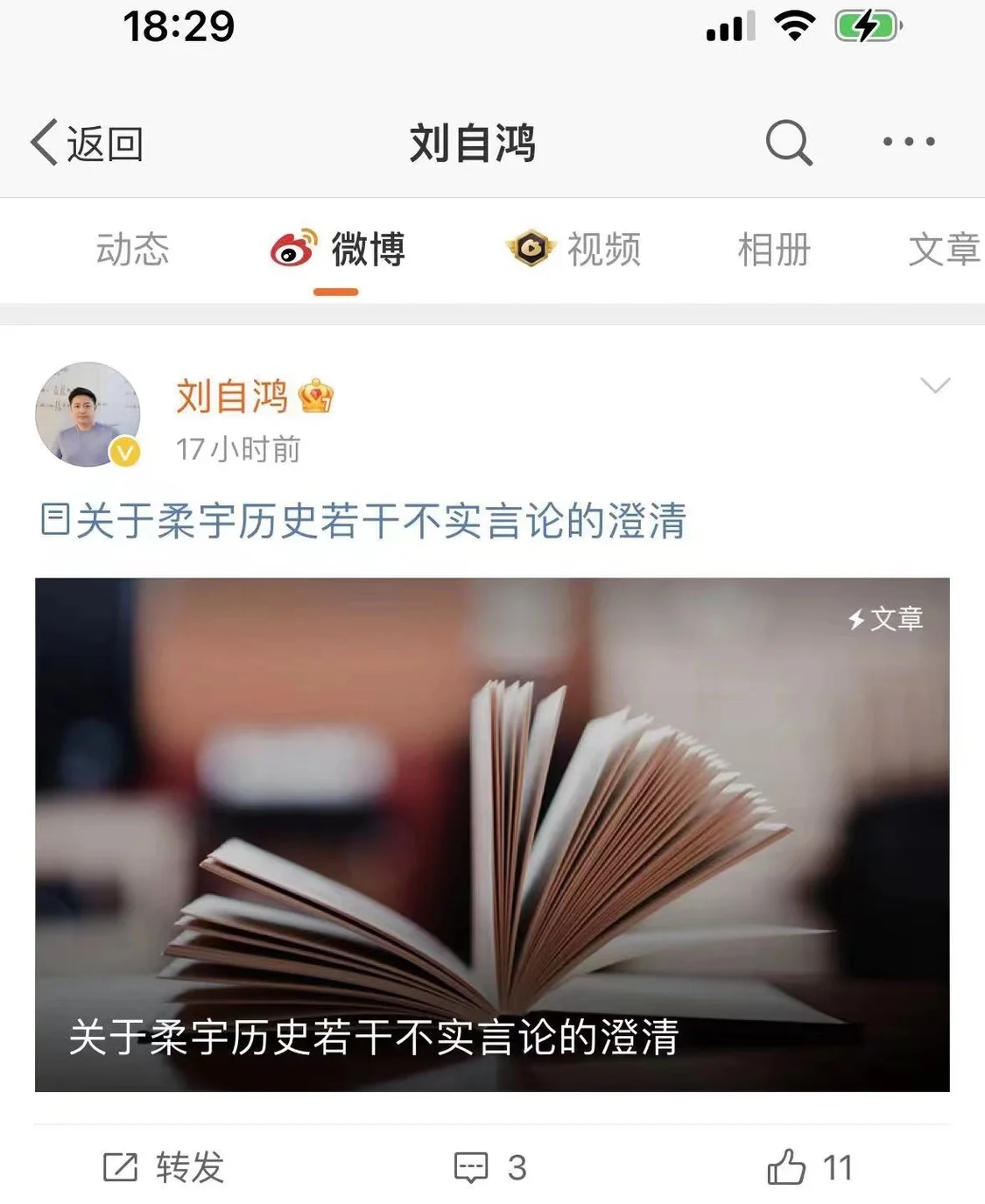Go back with the 返回 button

(88, 143)
